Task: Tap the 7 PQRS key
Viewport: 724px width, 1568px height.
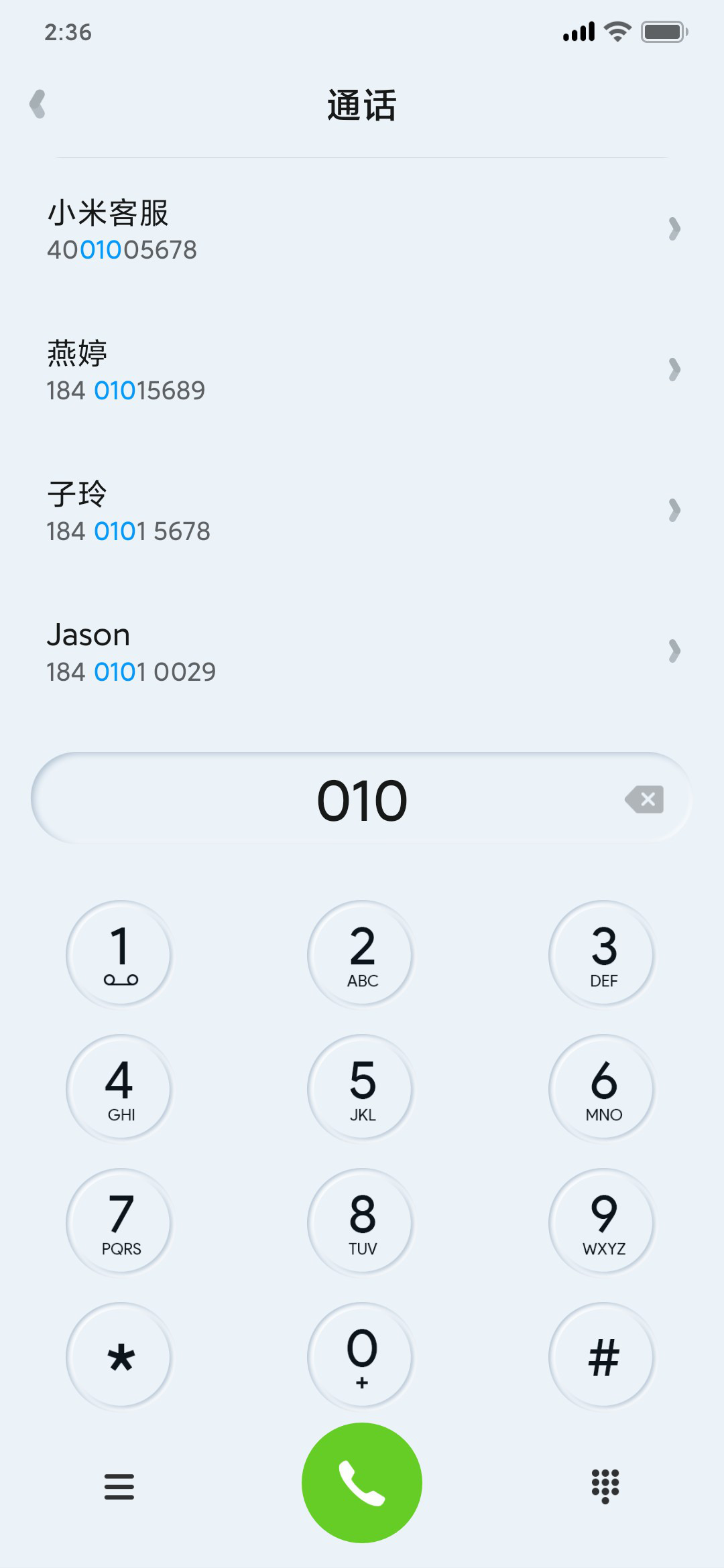Action: coord(121,1222)
